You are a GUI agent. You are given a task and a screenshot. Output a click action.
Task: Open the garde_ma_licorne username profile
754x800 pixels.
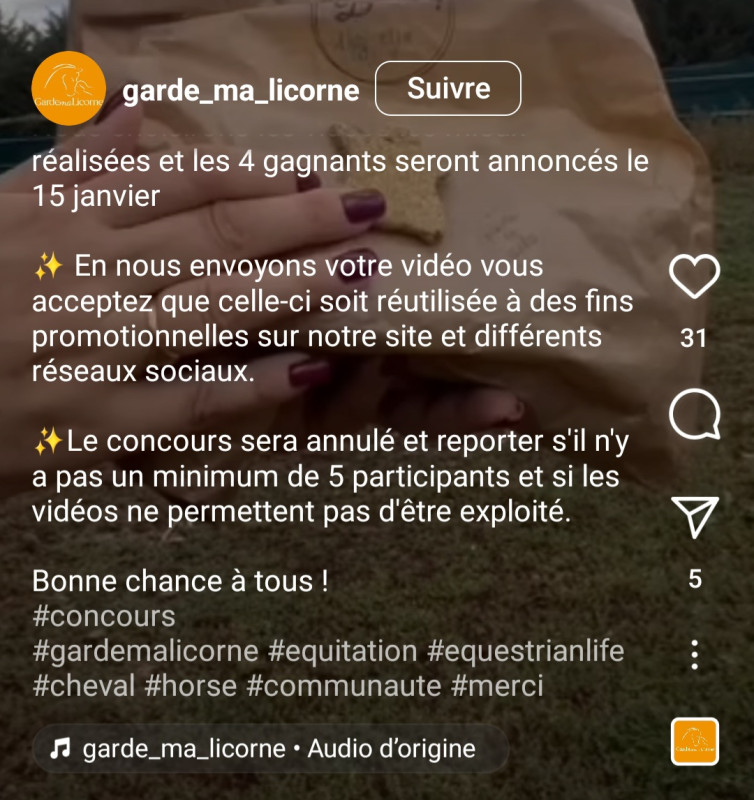point(240,90)
